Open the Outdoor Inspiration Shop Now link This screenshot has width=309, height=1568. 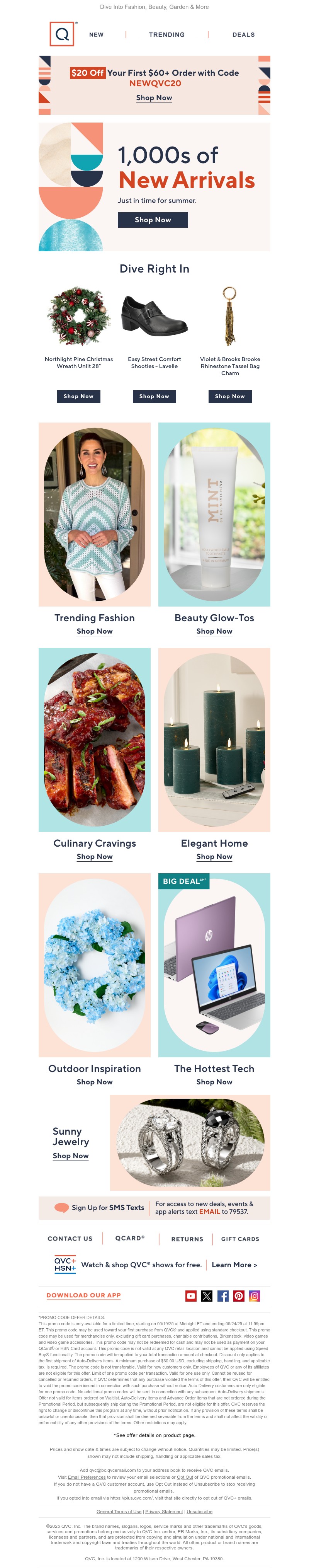[94, 1082]
